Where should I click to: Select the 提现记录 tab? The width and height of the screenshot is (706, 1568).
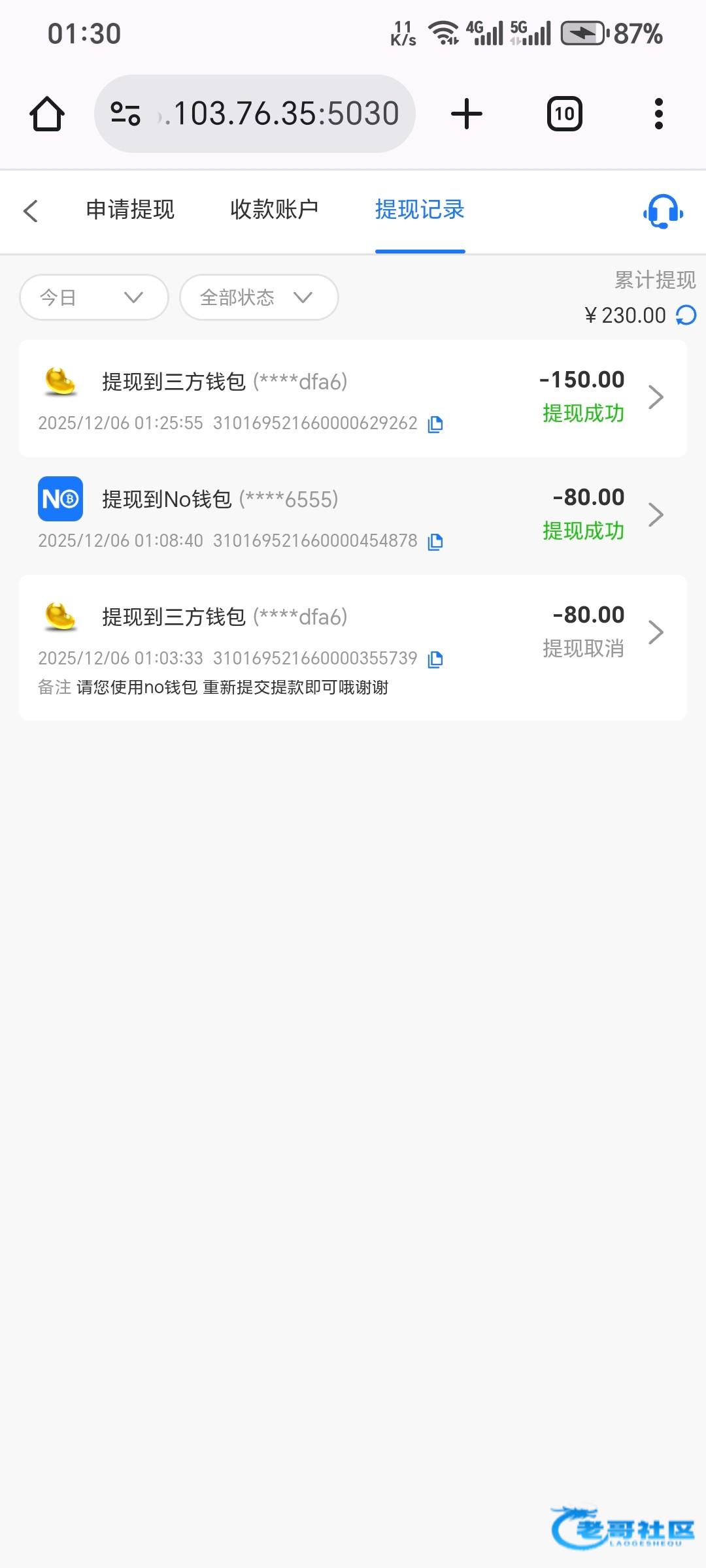tap(420, 210)
